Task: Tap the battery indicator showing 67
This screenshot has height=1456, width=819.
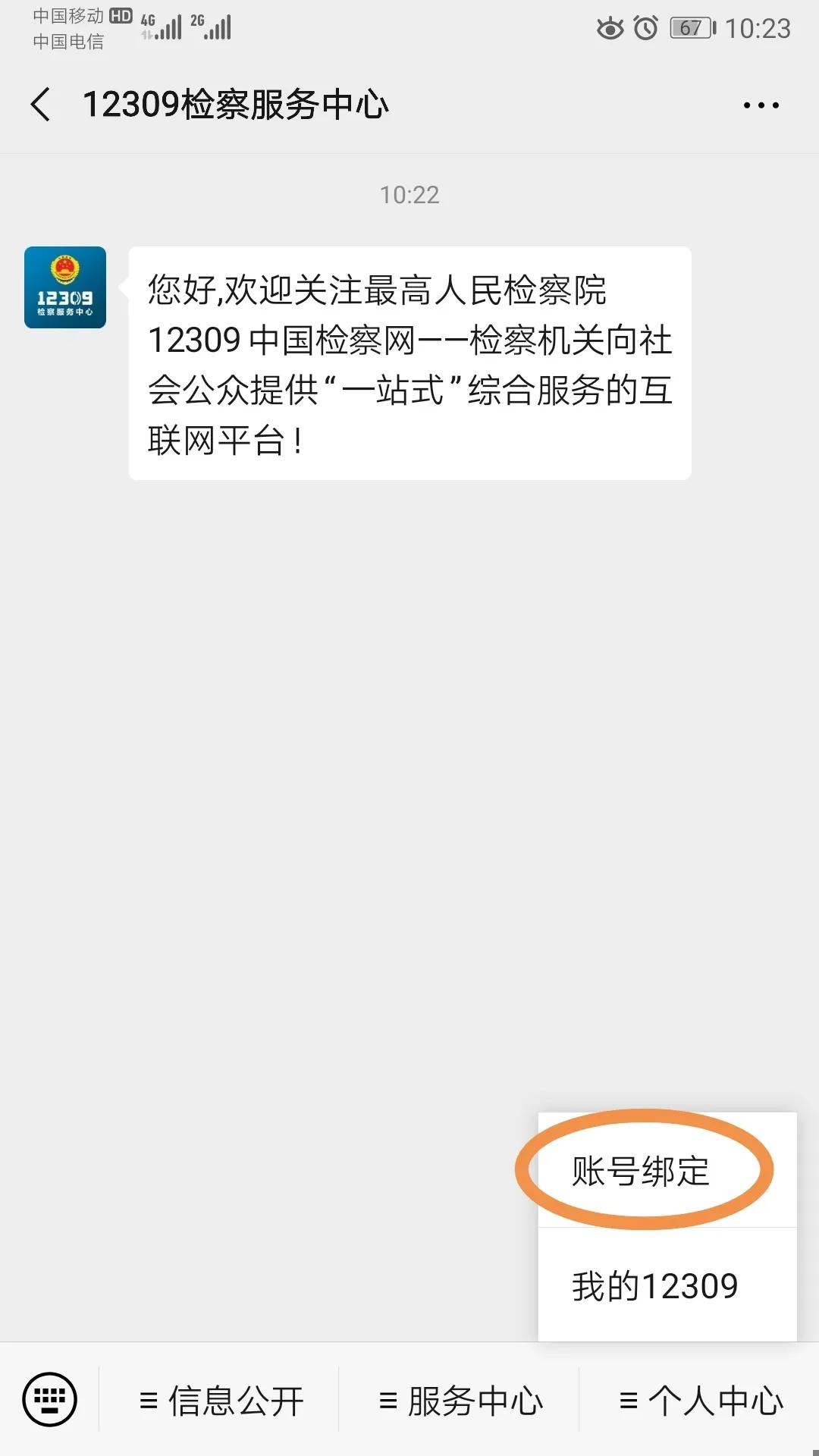Action: 686,27
